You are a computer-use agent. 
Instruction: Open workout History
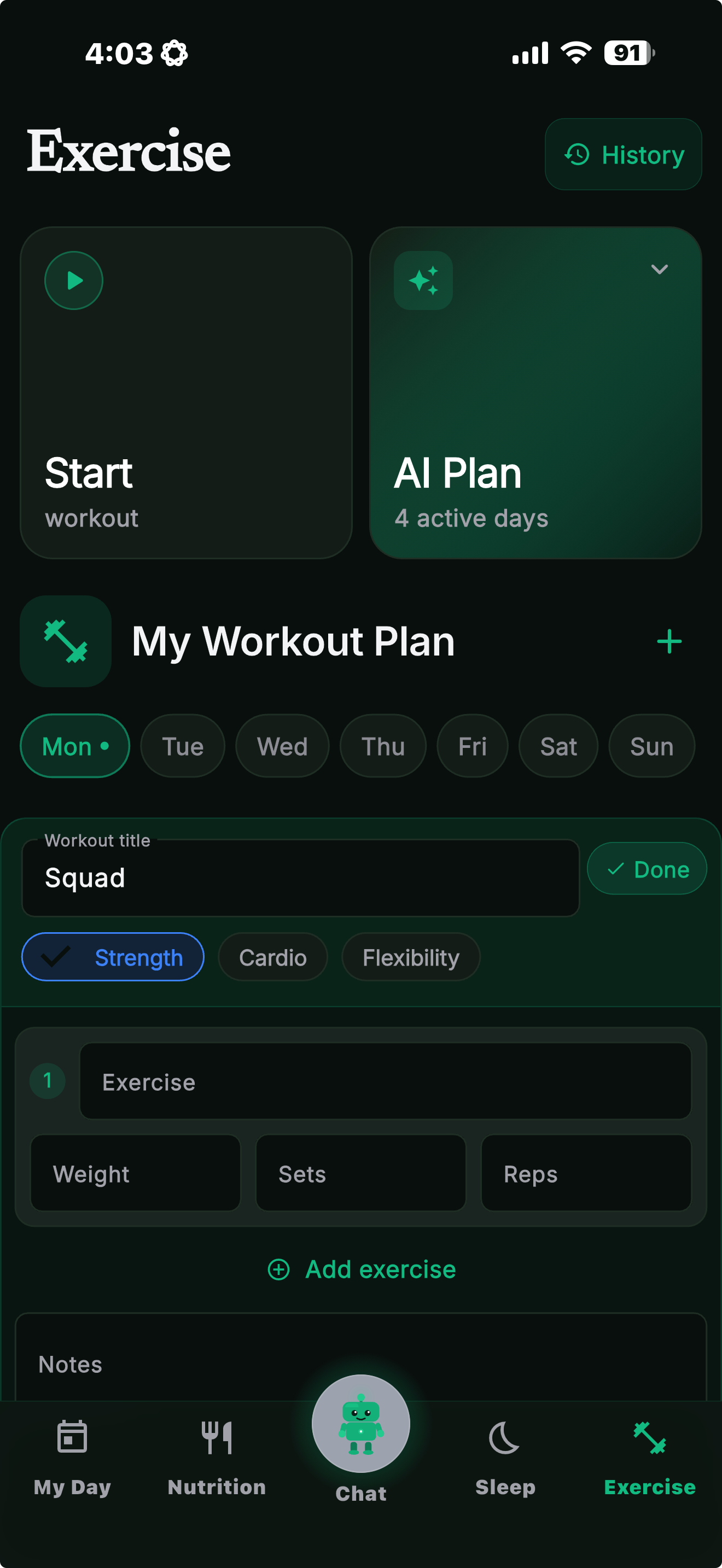624,155
